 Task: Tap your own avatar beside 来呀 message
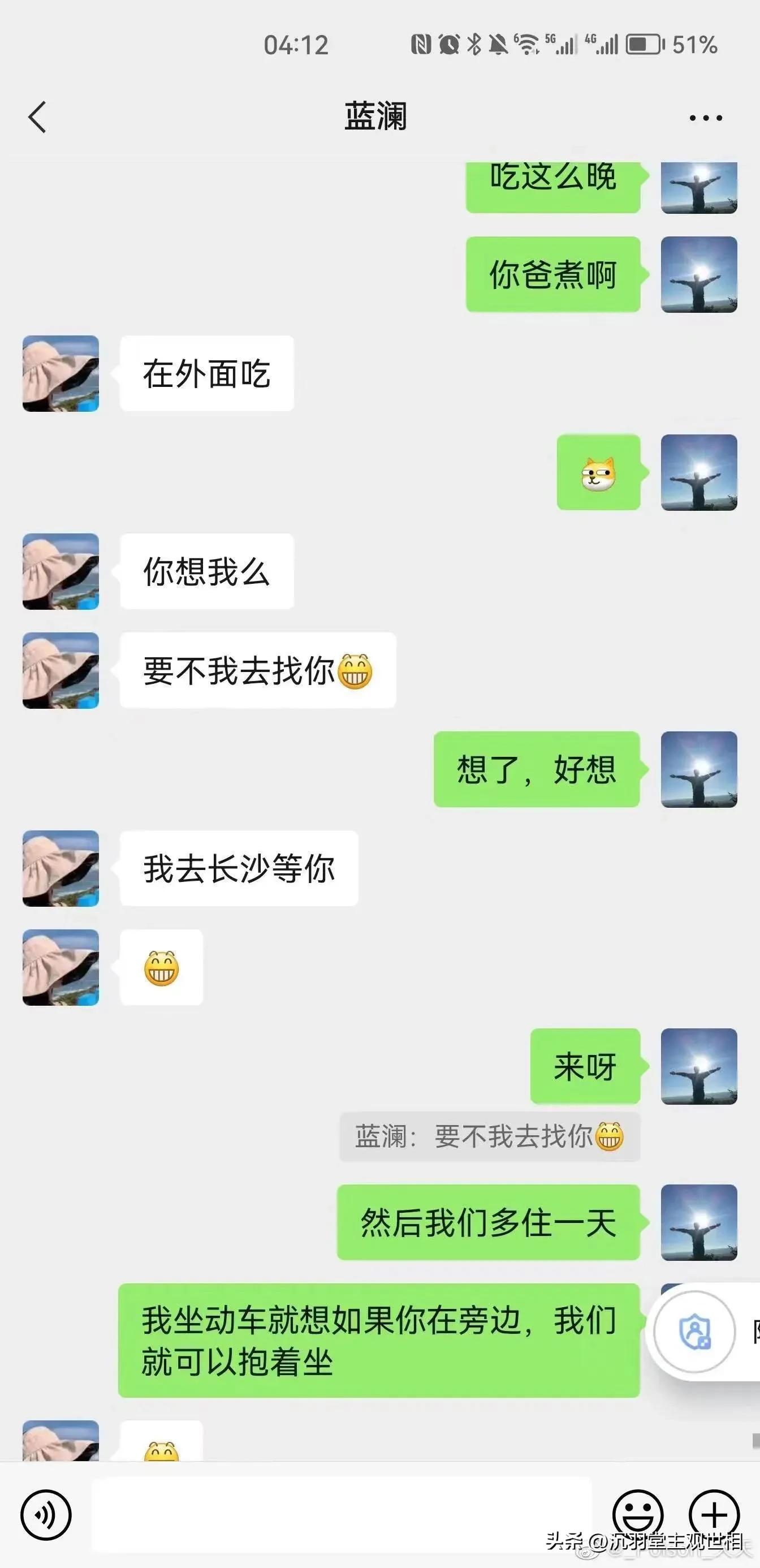click(x=698, y=1065)
